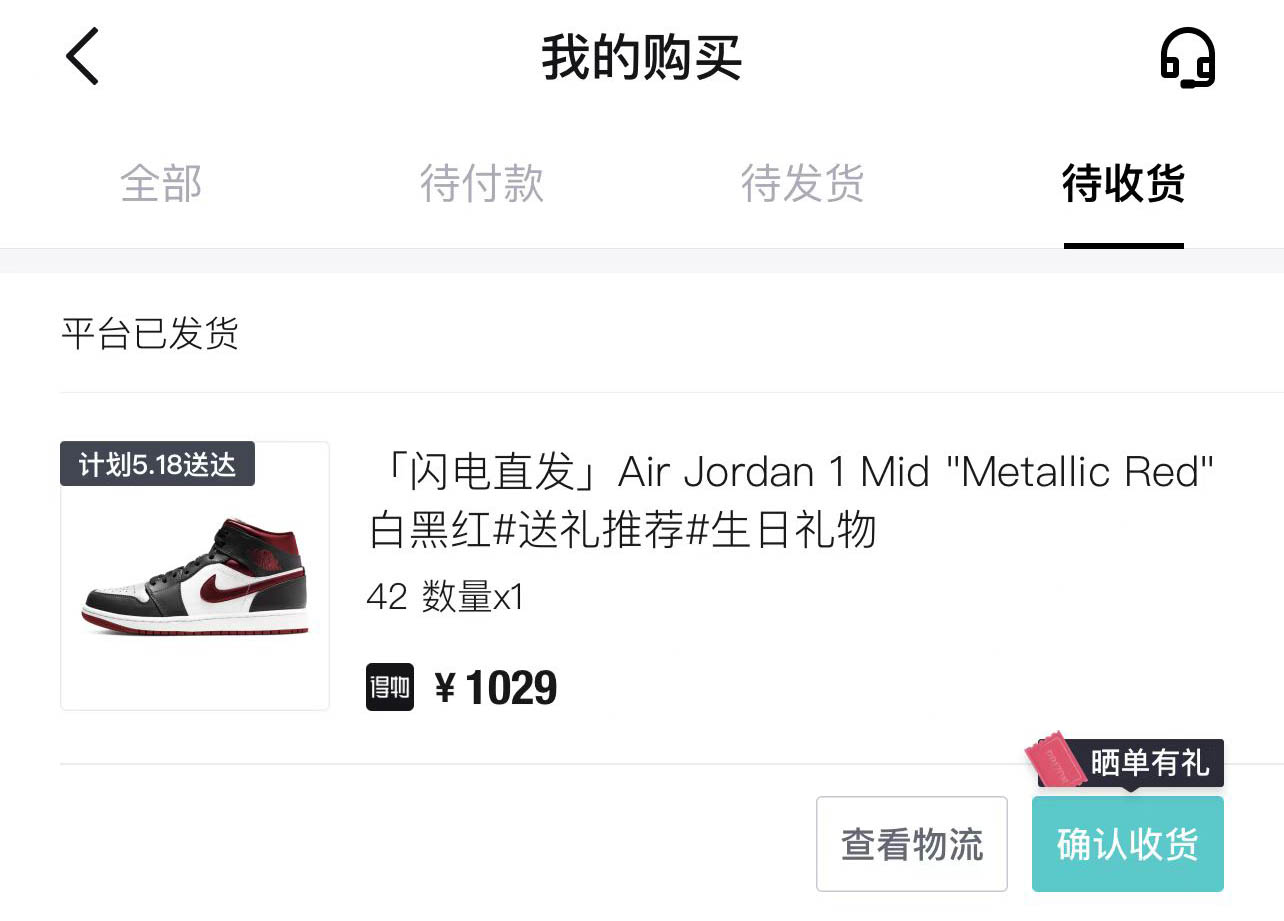The image size is (1284, 921).
Task: Tap 查看物流 to view shipping
Action: (911, 844)
